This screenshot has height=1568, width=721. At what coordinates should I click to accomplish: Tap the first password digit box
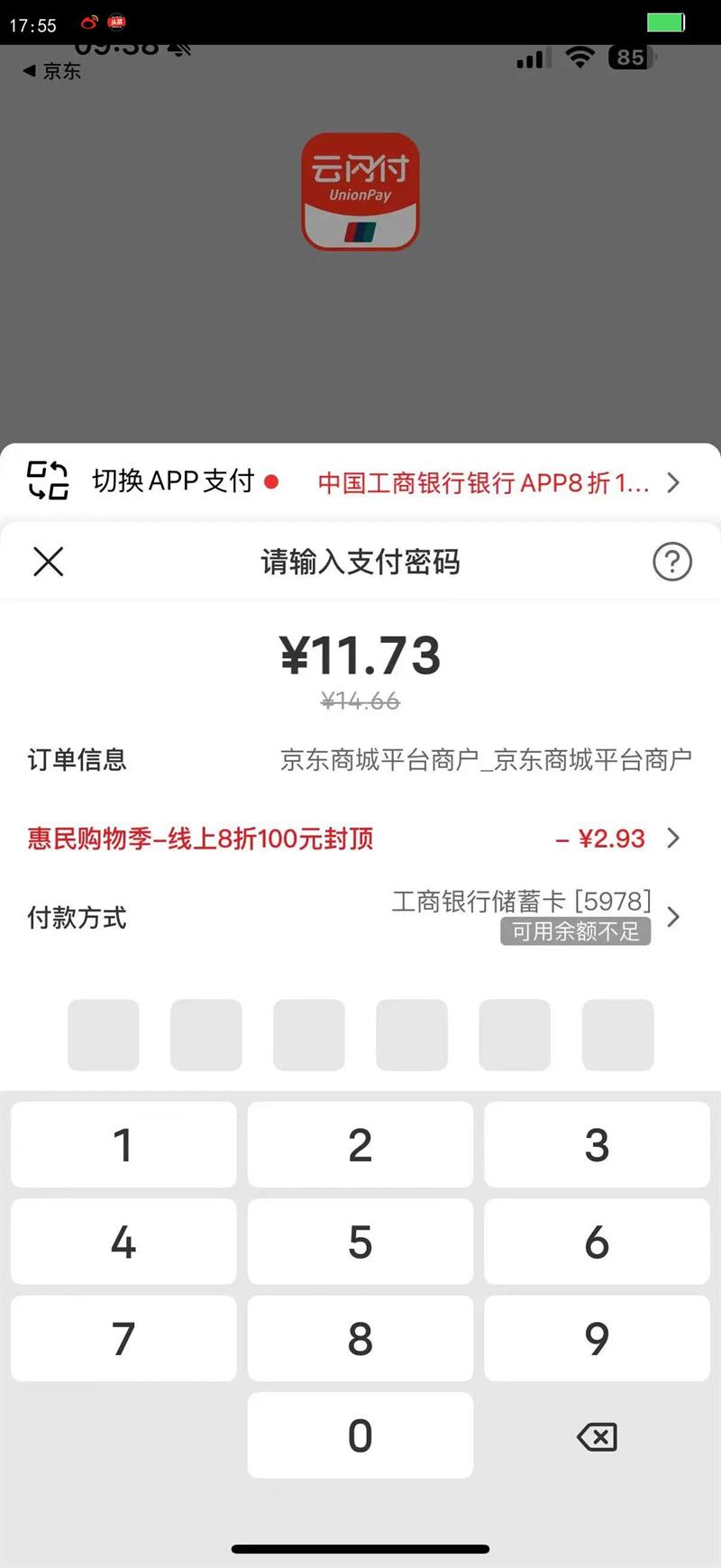[104, 1034]
